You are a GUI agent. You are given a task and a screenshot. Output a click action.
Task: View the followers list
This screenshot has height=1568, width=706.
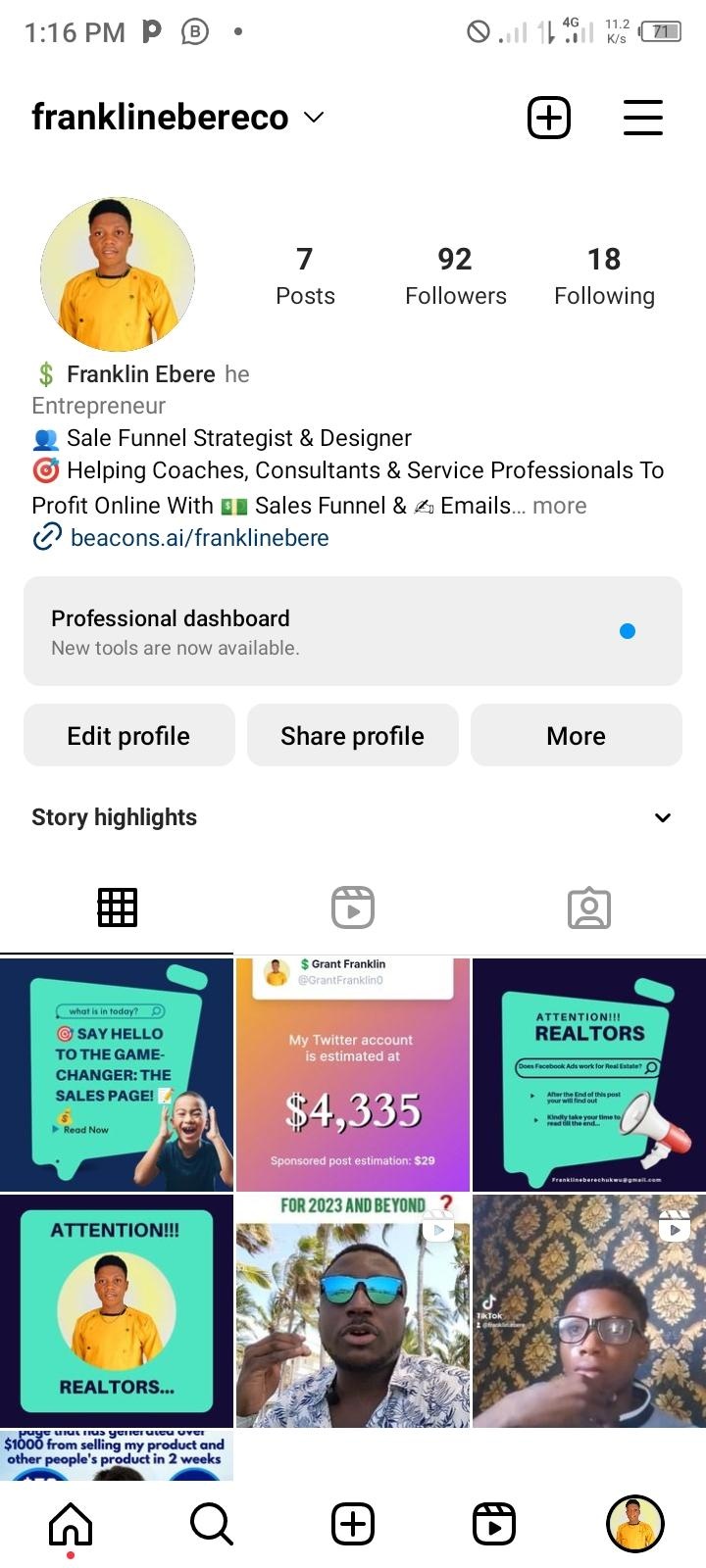pos(455,276)
